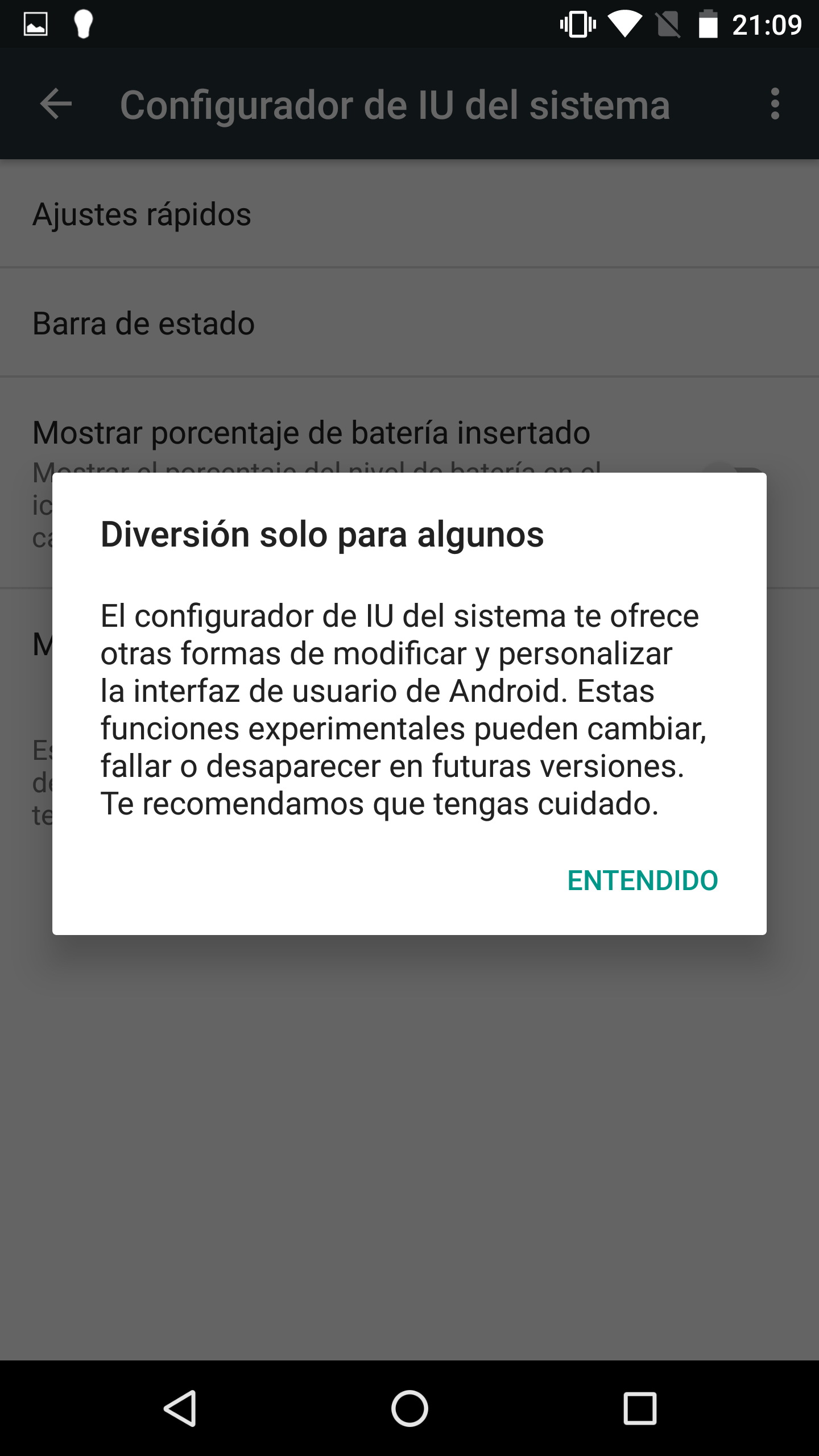
Task: Dismiss the dialog with ENTENDIDO
Action: pyautogui.click(x=643, y=880)
